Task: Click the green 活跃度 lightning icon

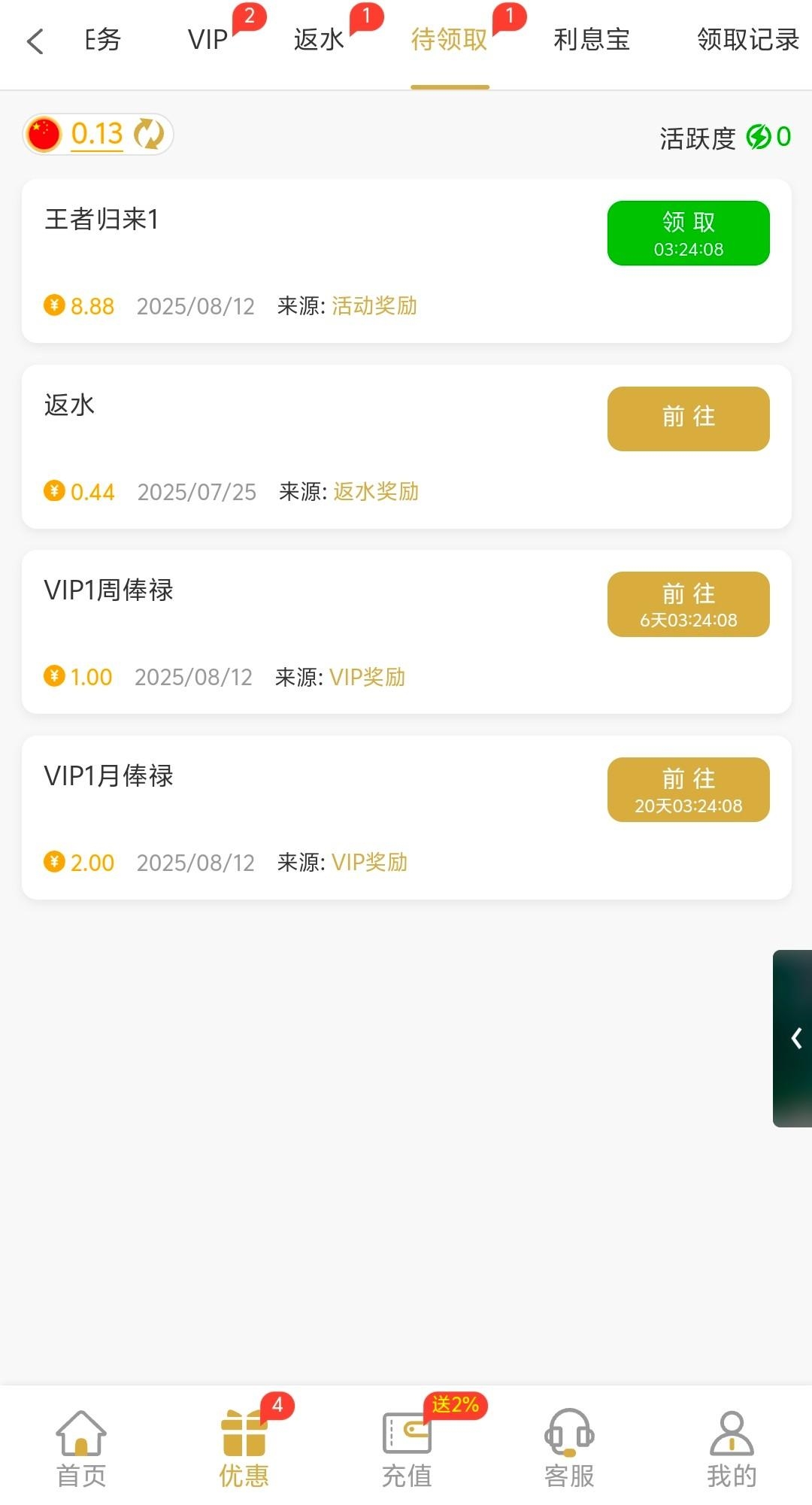Action: [759, 137]
